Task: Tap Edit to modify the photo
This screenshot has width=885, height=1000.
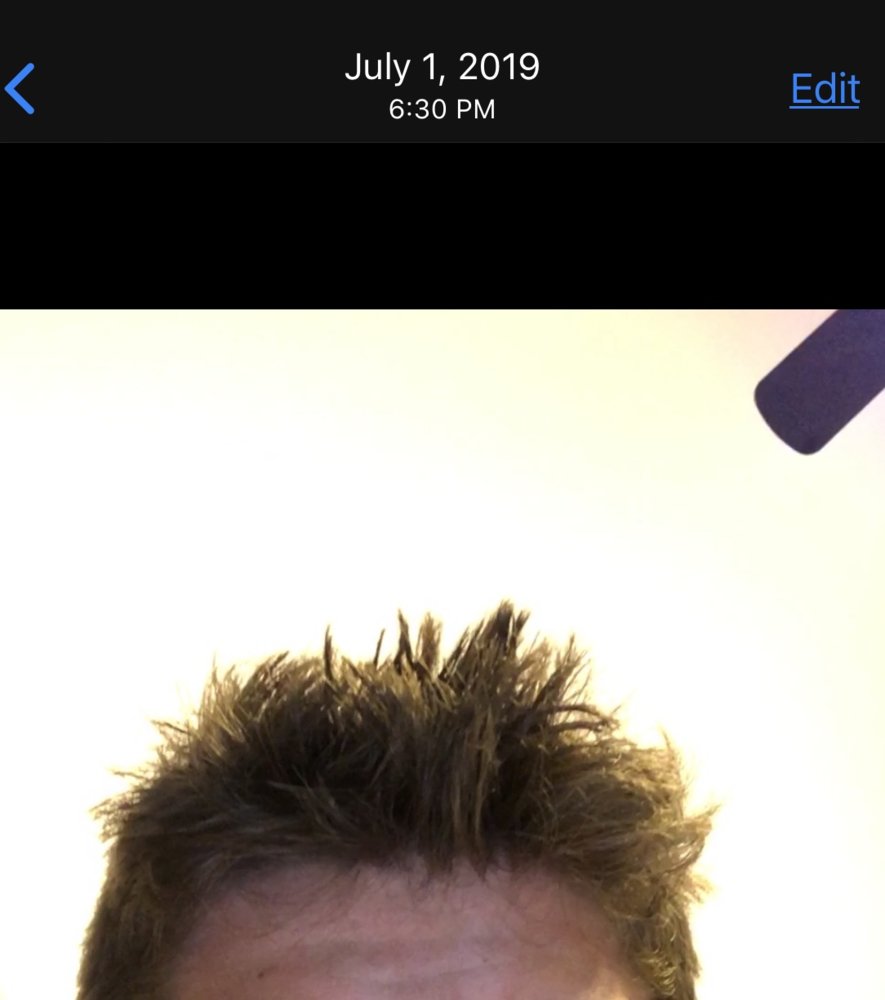Action: coord(824,89)
